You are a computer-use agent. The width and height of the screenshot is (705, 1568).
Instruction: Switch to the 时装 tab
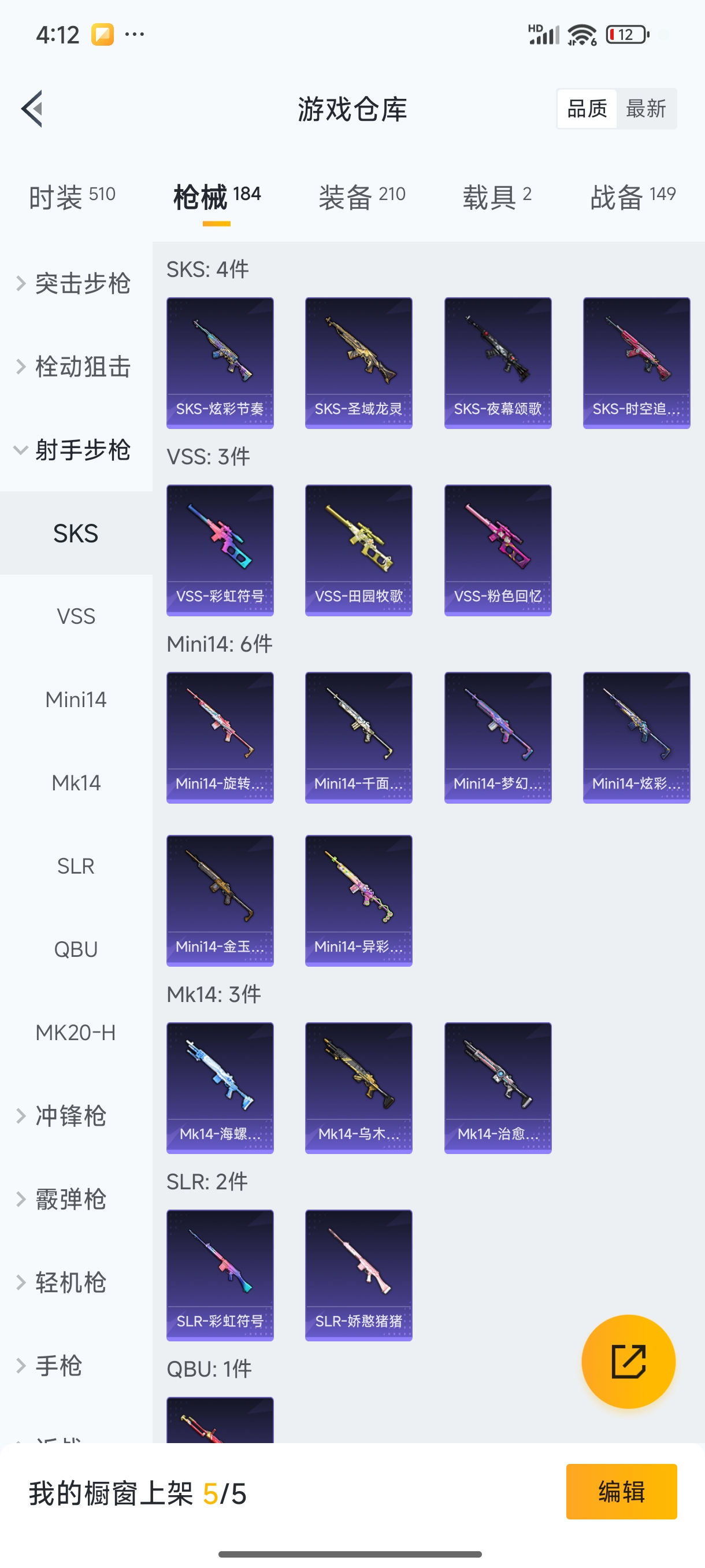72,197
